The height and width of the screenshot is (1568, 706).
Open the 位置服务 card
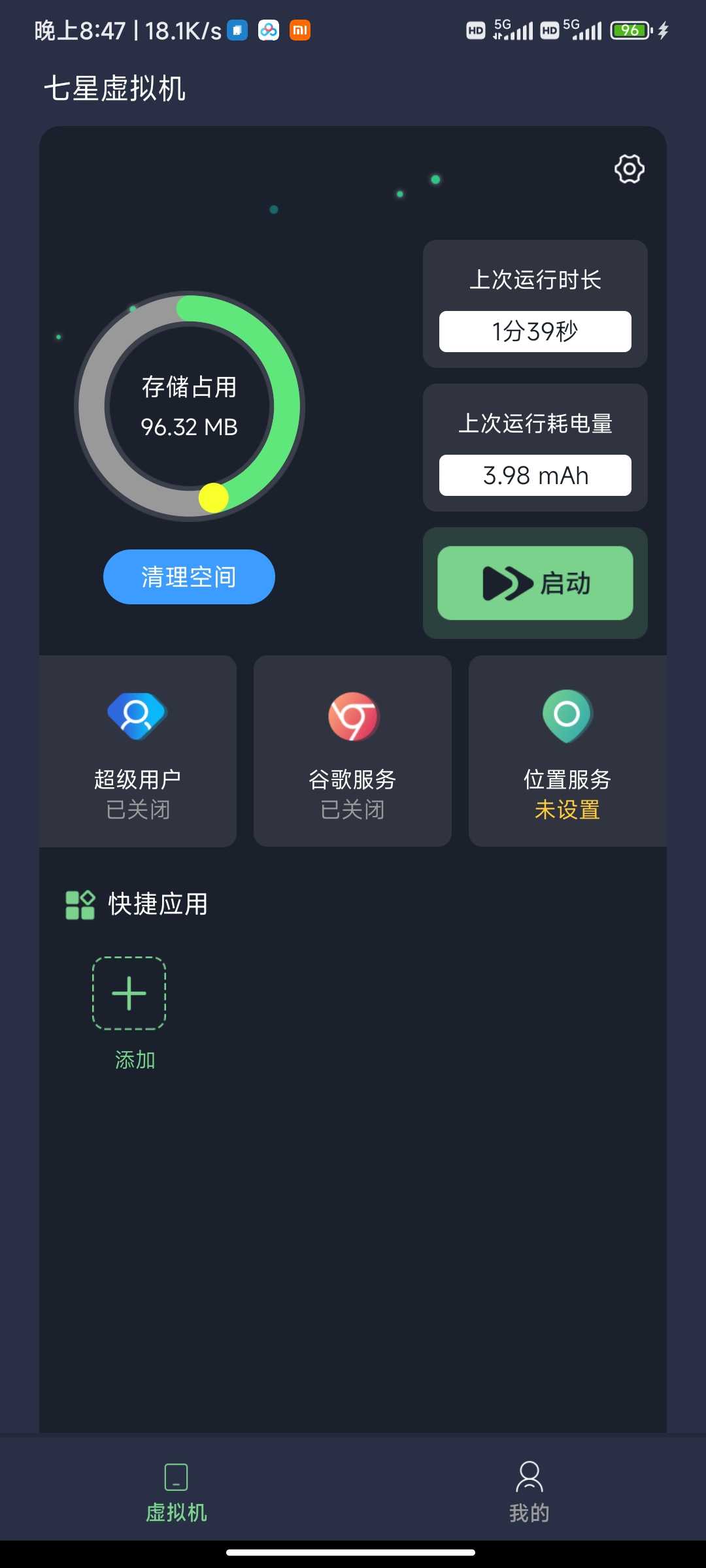(567, 751)
